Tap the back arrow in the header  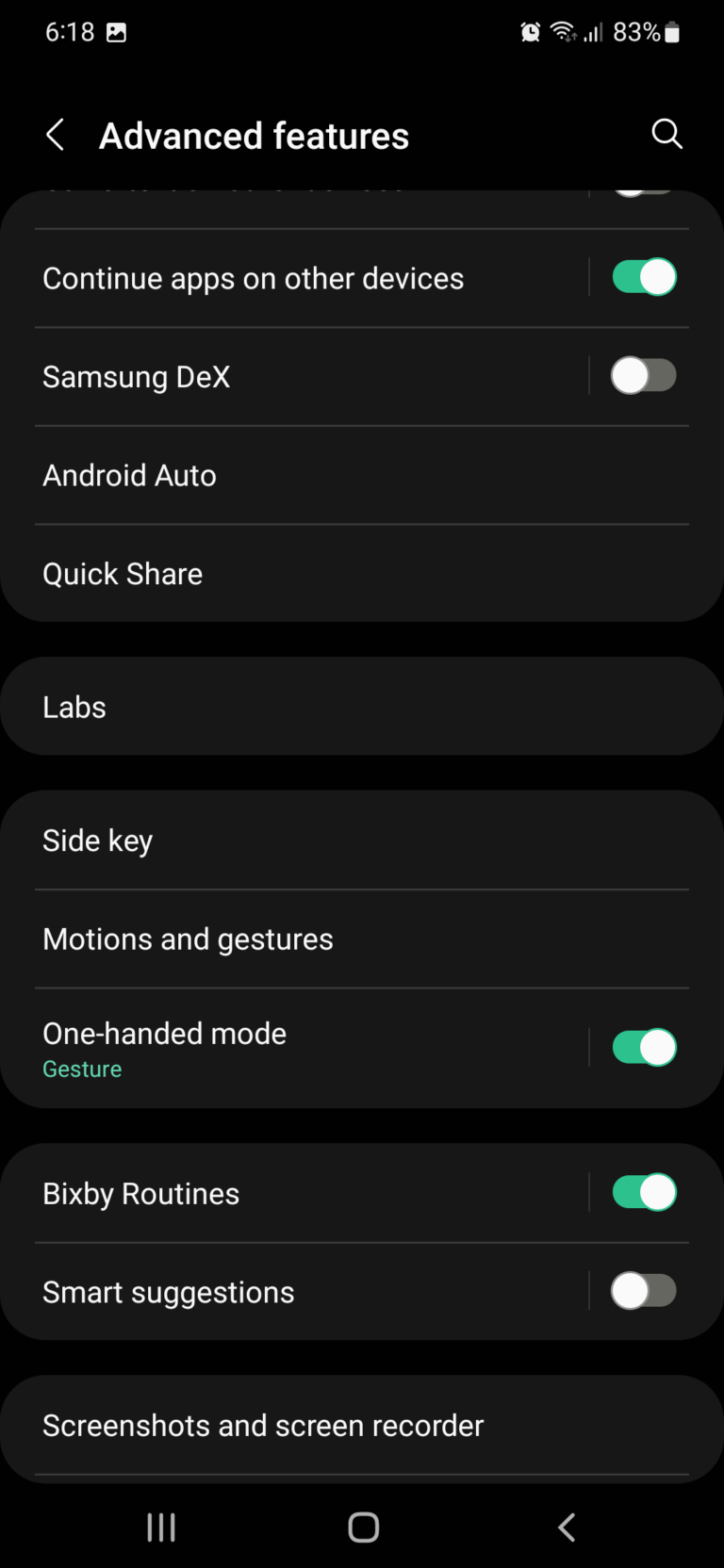click(54, 134)
